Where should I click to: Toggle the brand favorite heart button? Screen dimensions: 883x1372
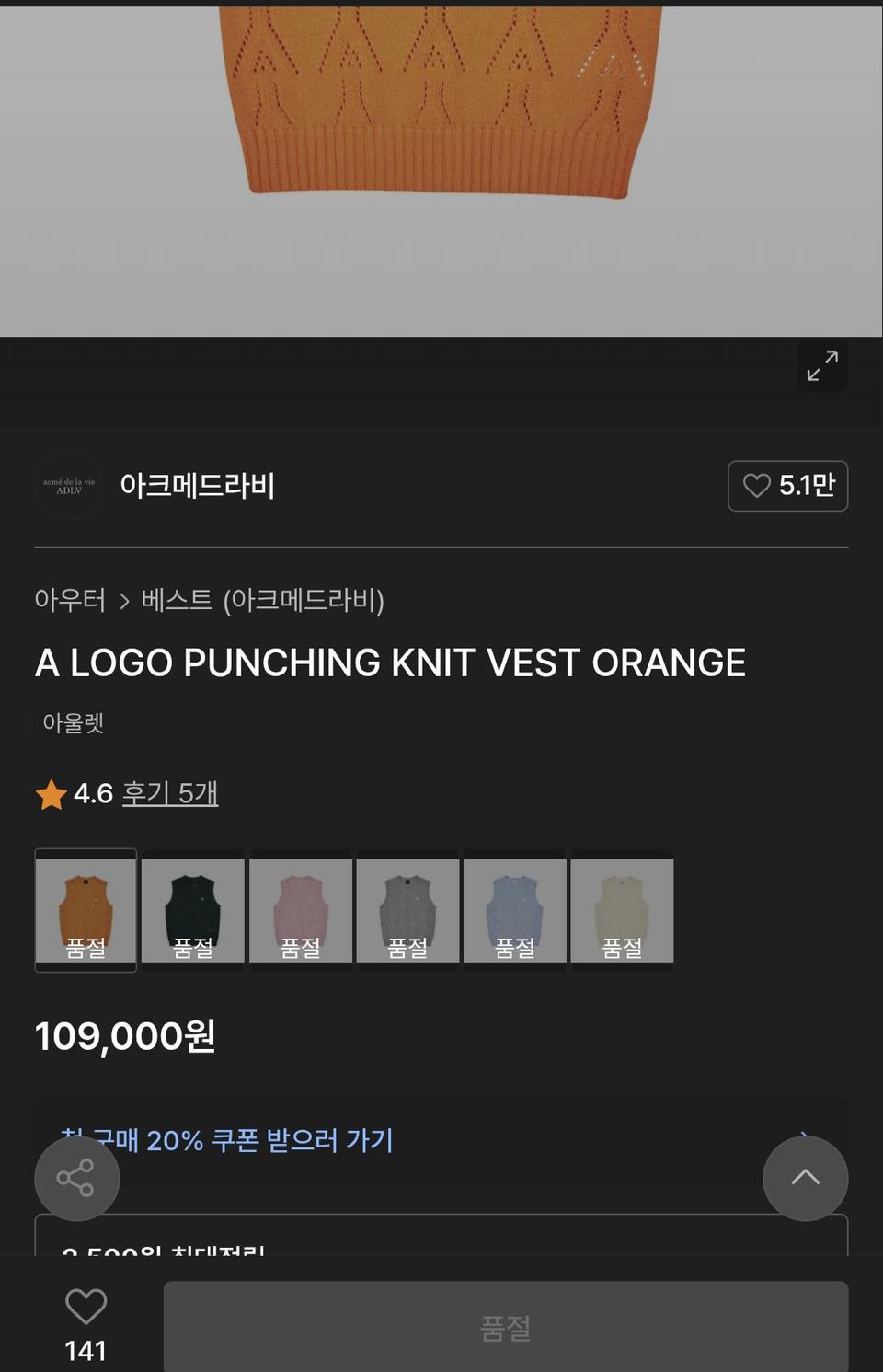point(787,486)
